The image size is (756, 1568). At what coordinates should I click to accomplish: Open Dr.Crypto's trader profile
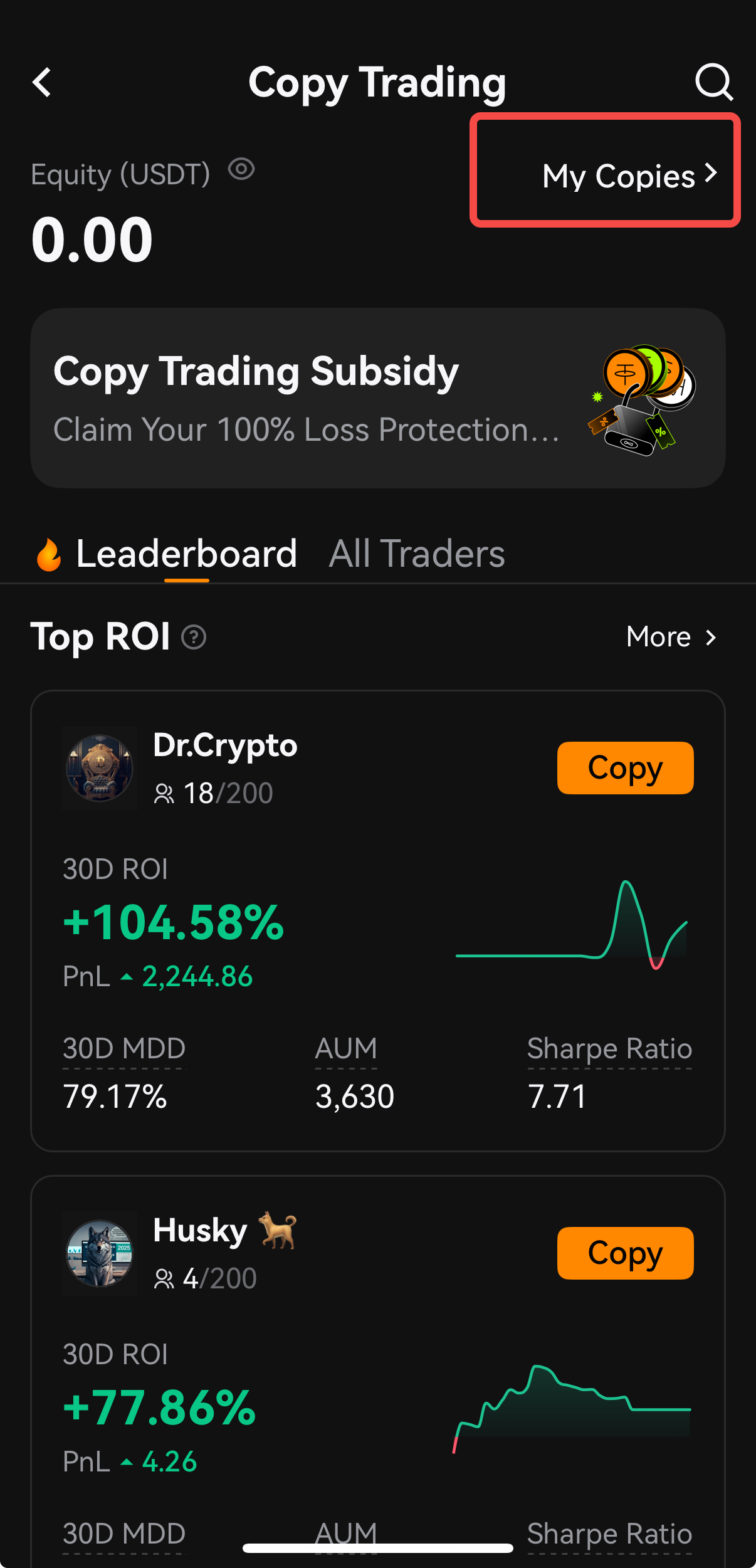(225, 745)
